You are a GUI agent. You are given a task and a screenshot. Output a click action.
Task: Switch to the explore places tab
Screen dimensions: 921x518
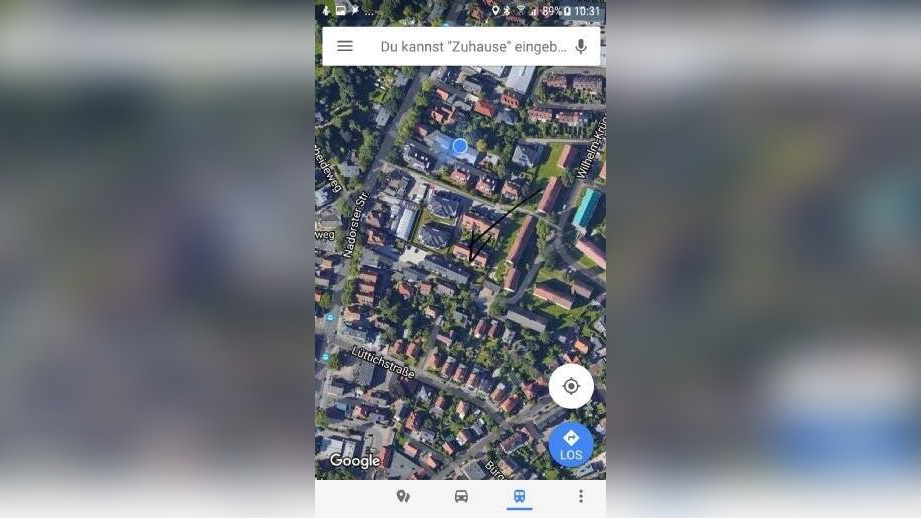tap(403, 496)
